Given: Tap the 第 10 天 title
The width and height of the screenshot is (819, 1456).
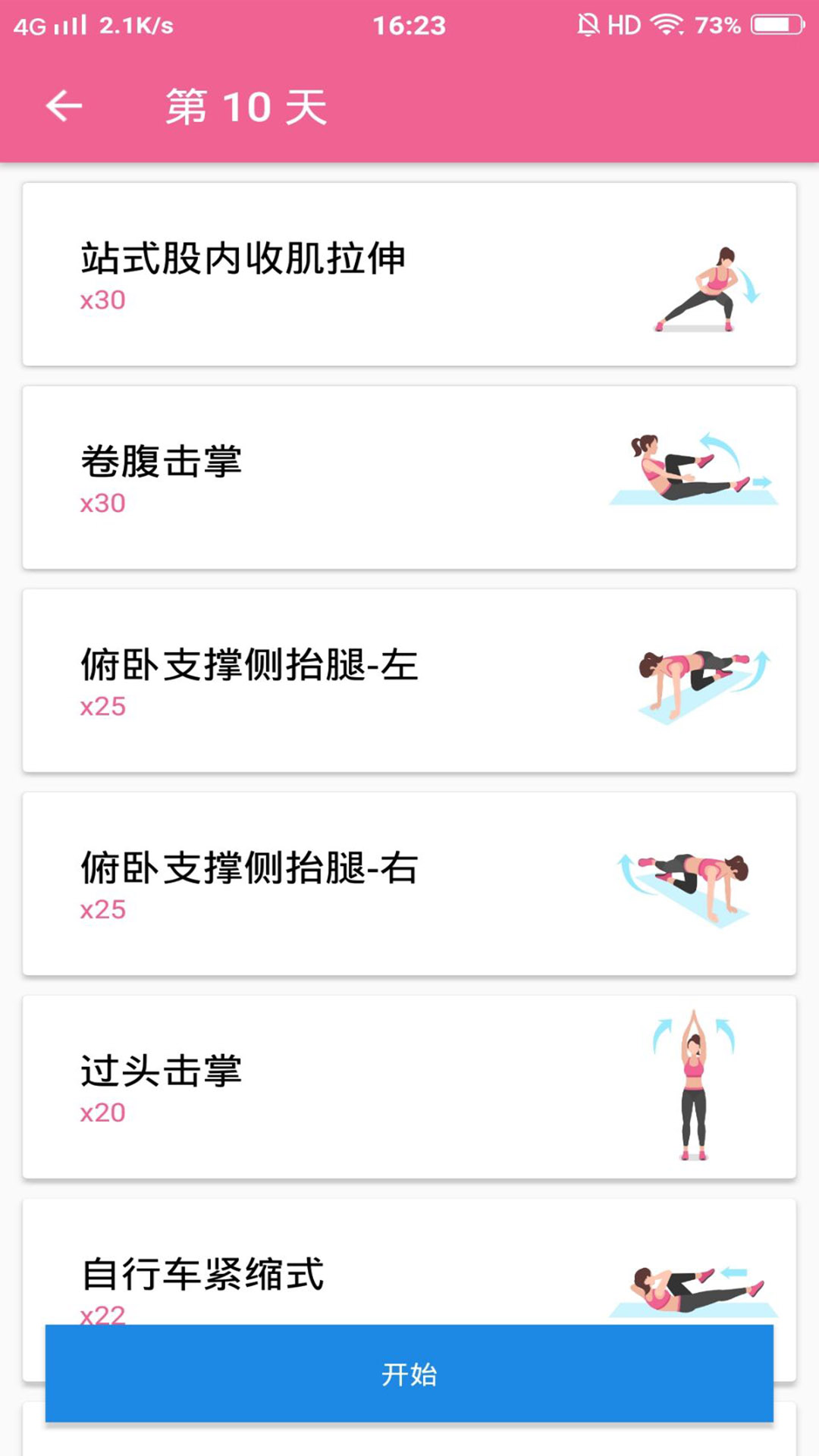Looking at the screenshot, I should pos(245,108).
